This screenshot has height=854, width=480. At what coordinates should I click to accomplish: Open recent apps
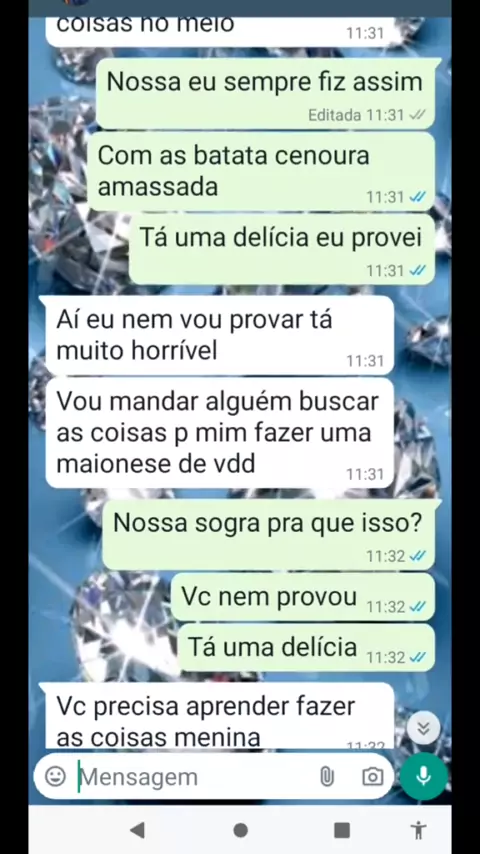pos(342,830)
